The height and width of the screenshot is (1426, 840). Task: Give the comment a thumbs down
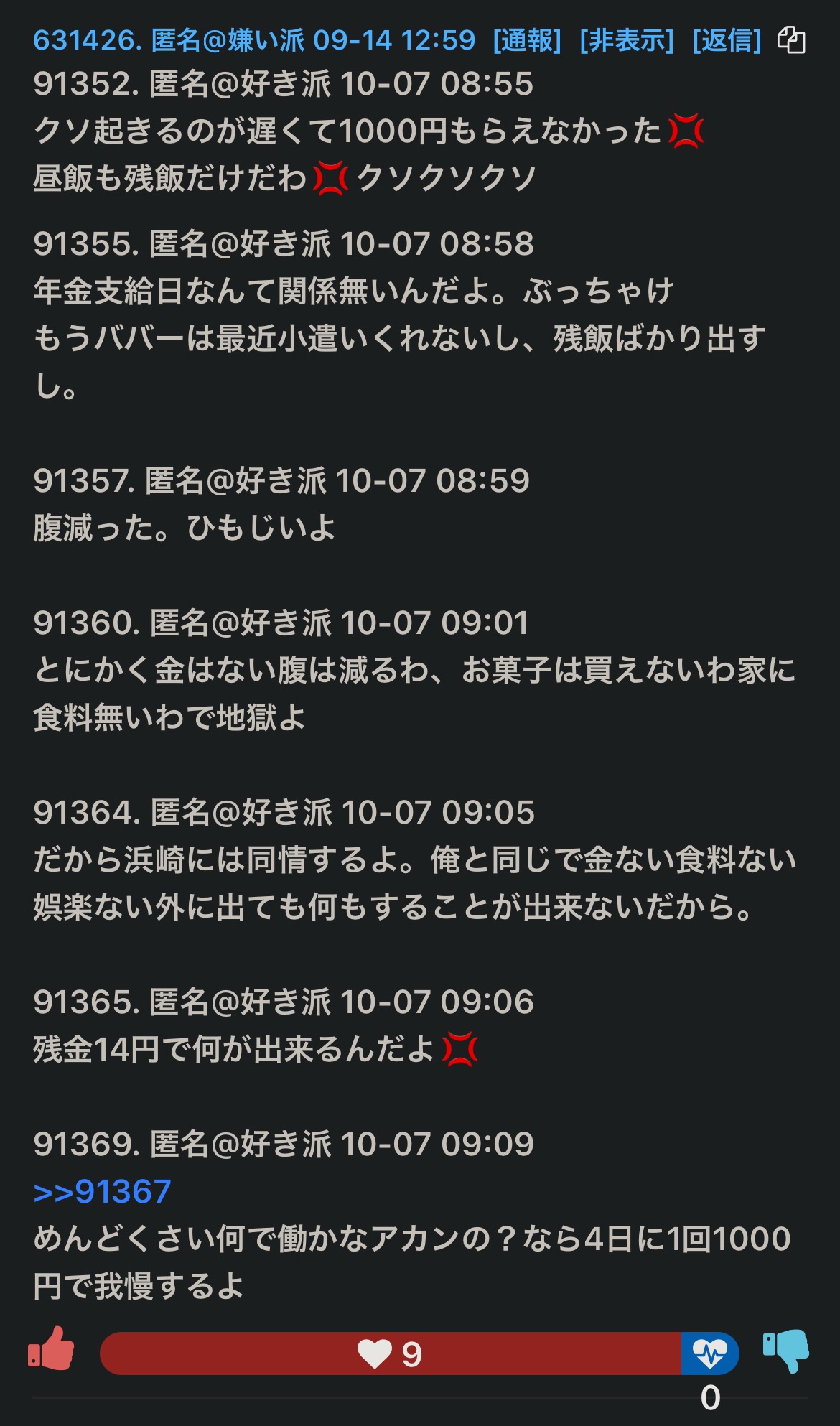pos(785,1351)
